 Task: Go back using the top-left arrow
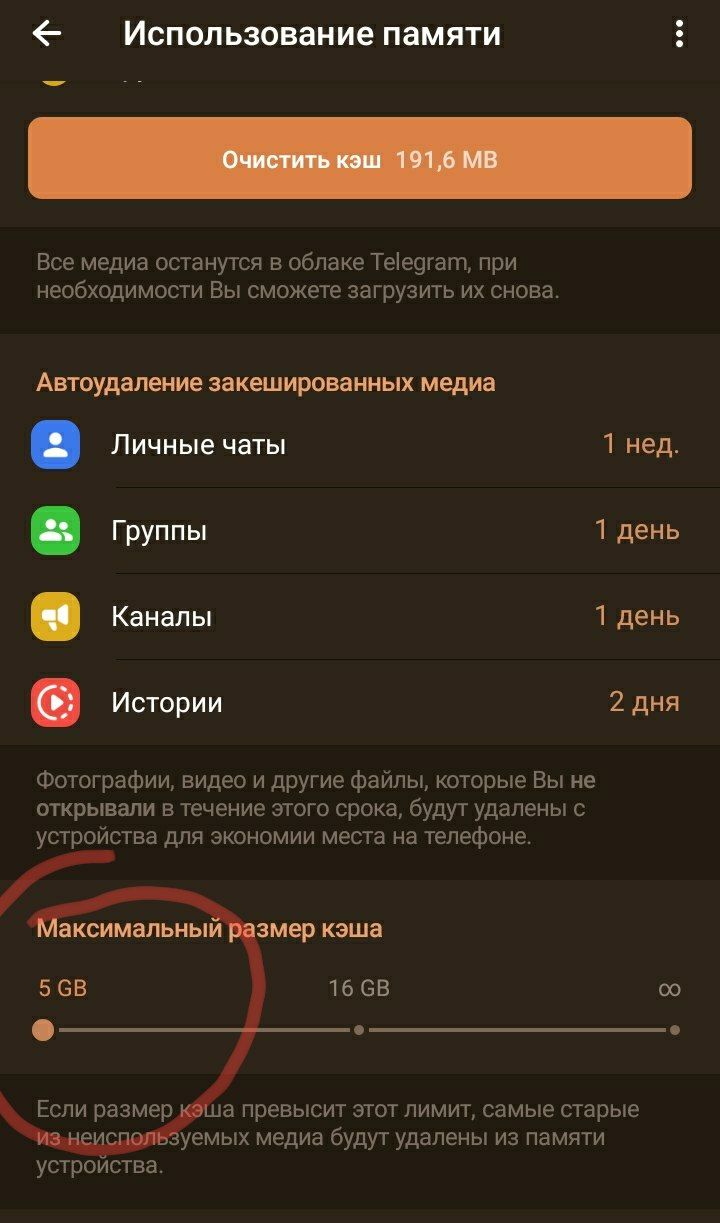tap(47, 34)
